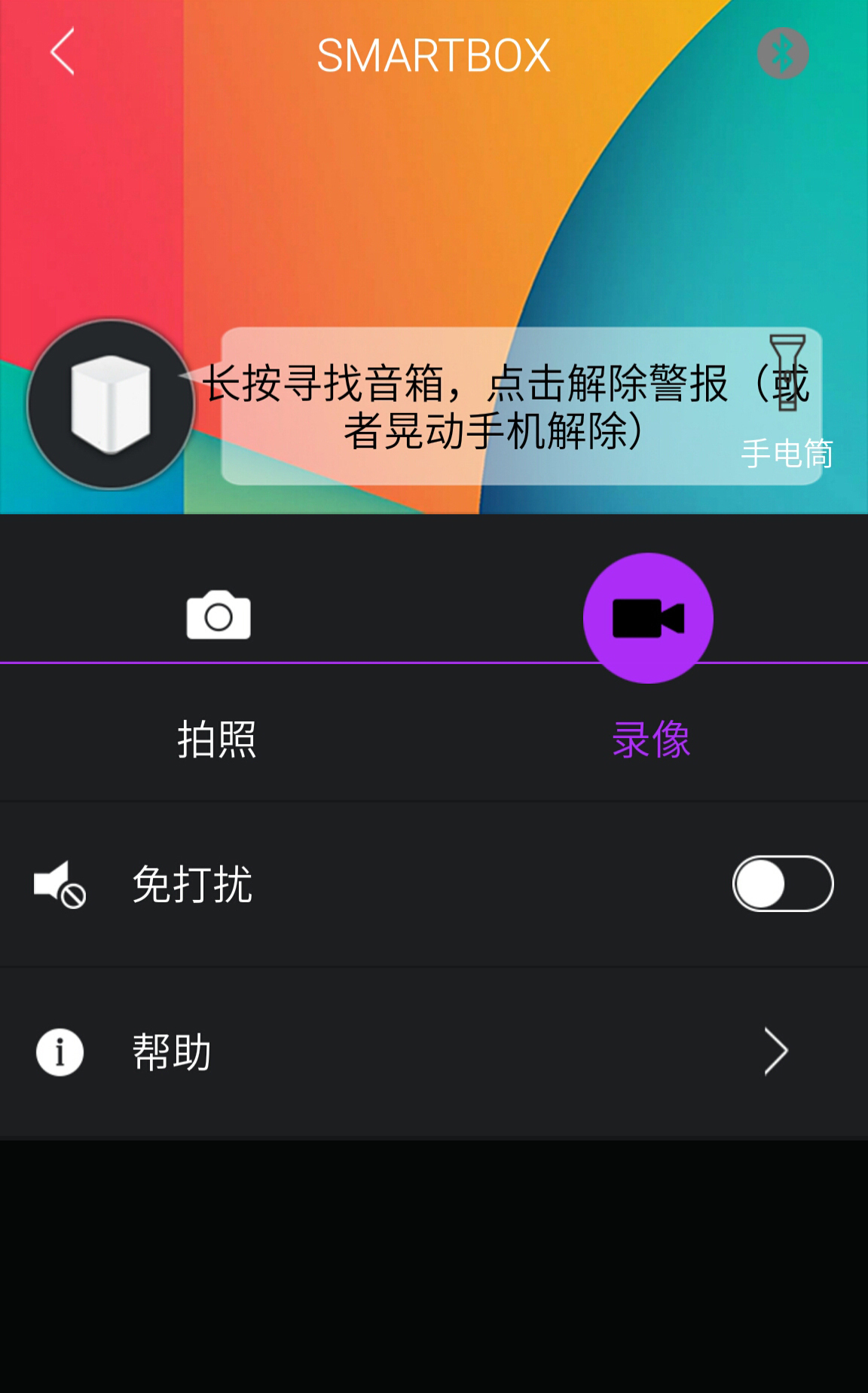Tap the white speaker box button
This screenshot has width=868, height=1393.
(111, 405)
